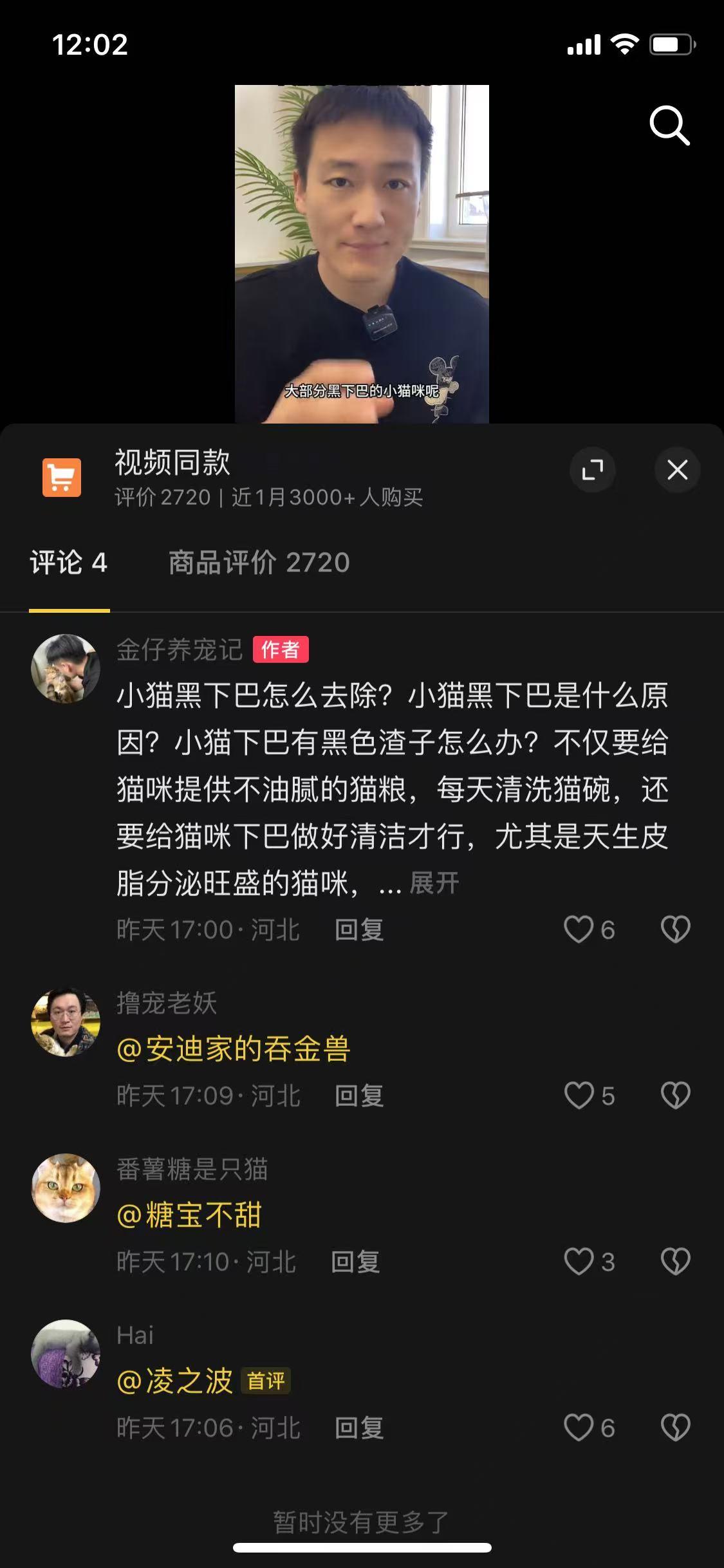
Task: Open the @安迪家的吞金兽 mention
Action: (234, 1049)
